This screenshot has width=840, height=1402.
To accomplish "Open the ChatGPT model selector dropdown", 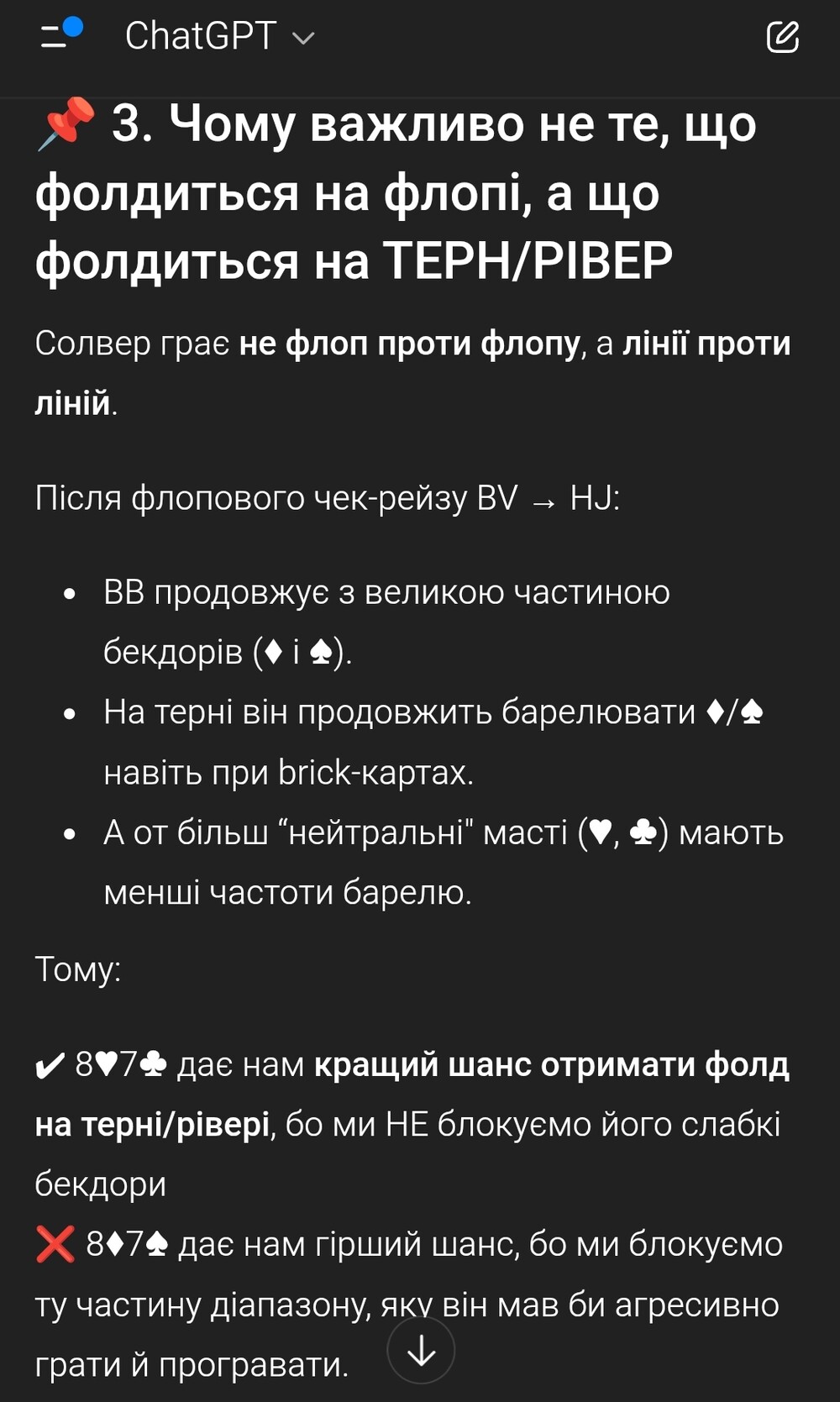I will [220, 36].
